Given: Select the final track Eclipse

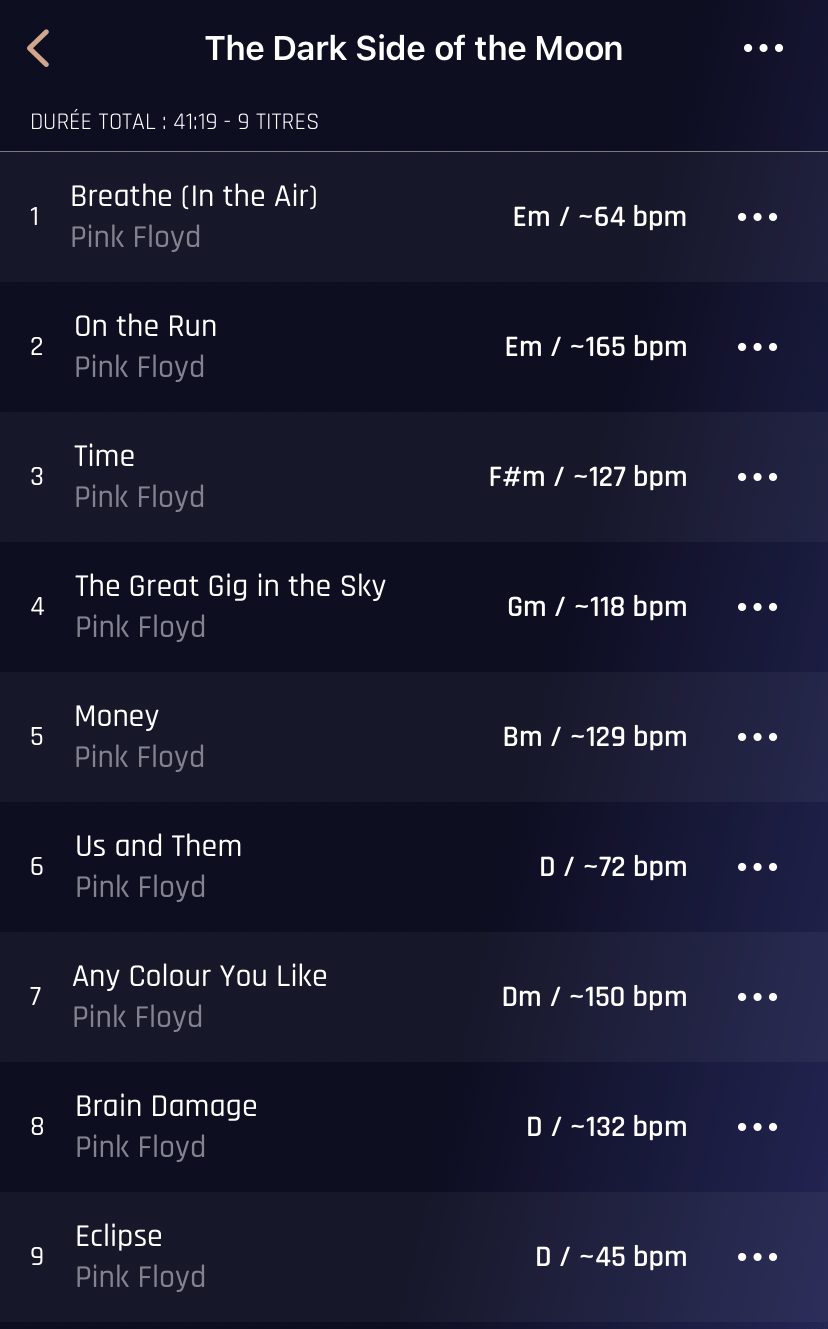Looking at the screenshot, I should coord(414,1257).
